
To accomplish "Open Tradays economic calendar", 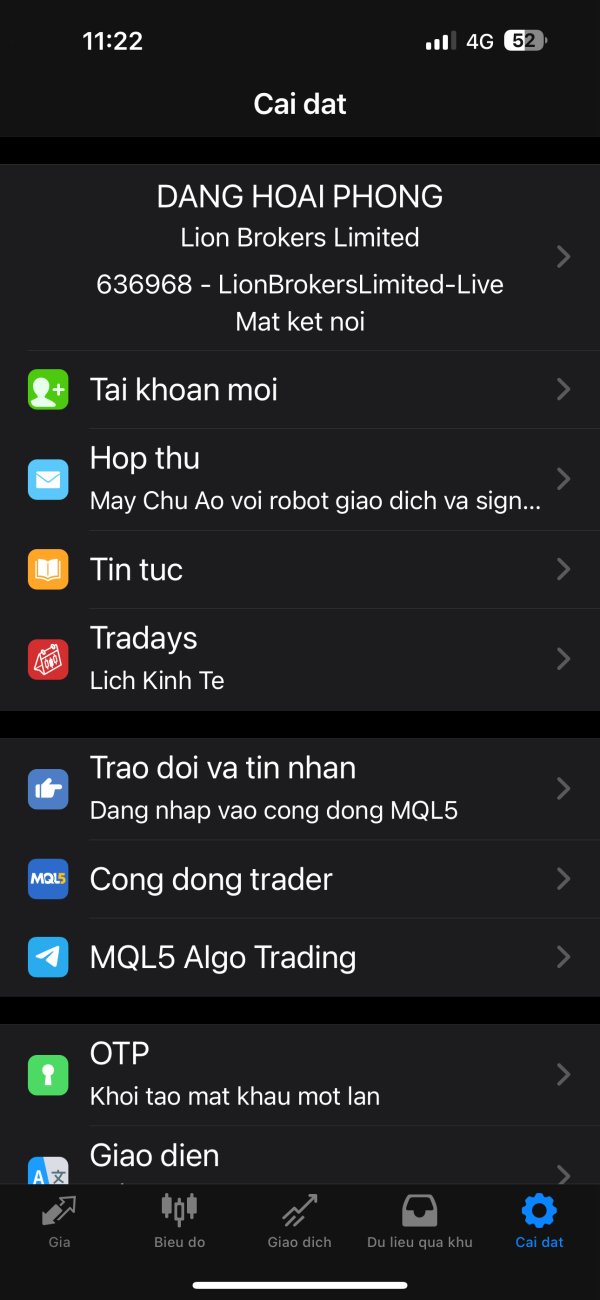I will 300,659.
